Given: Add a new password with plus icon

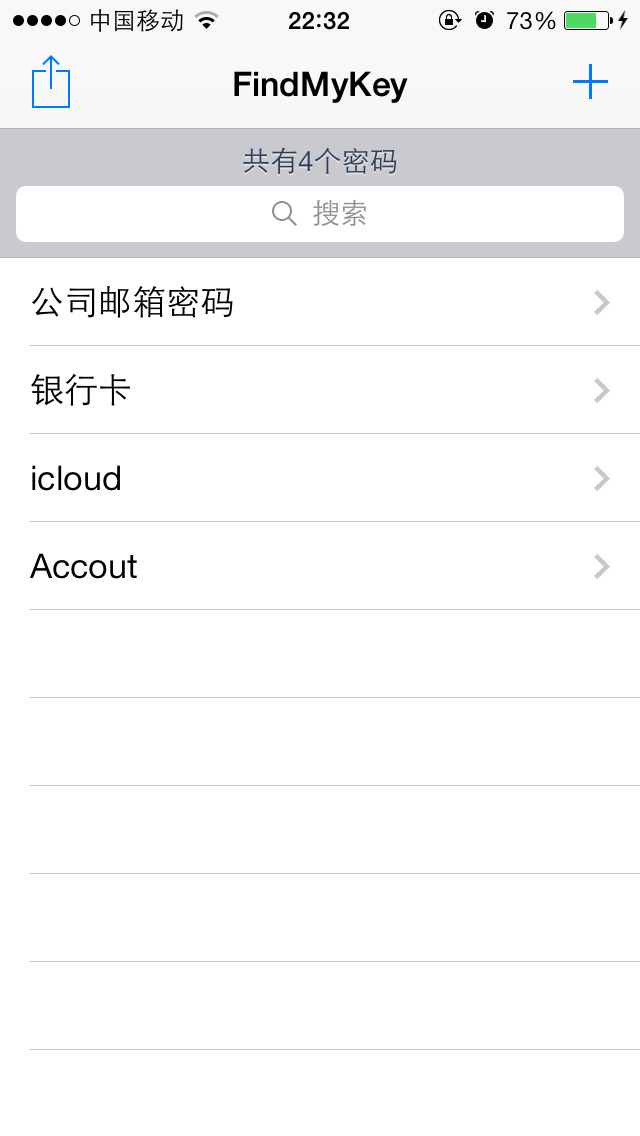Looking at the screenshot, I should coord(590,82).
